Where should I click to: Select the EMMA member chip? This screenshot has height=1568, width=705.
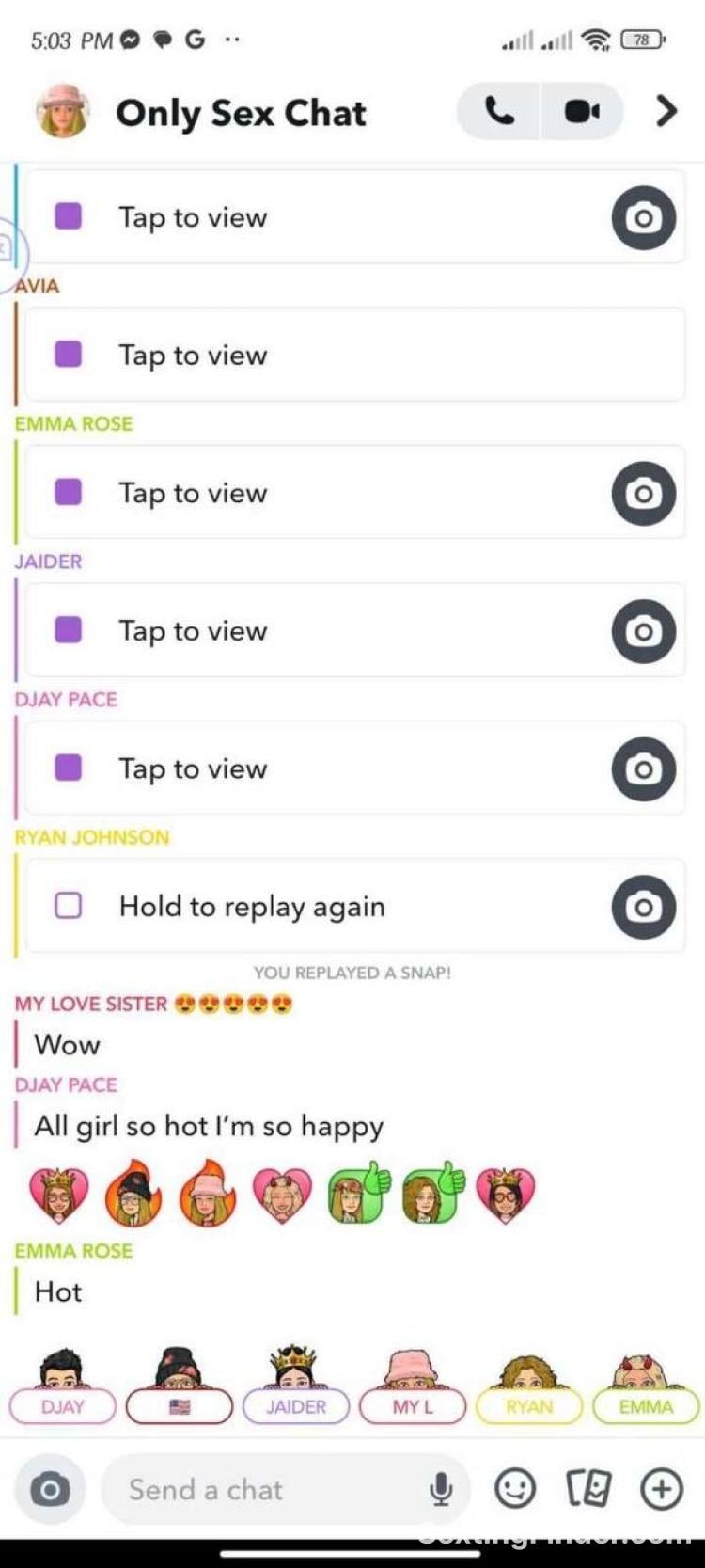pos(646,1406)
